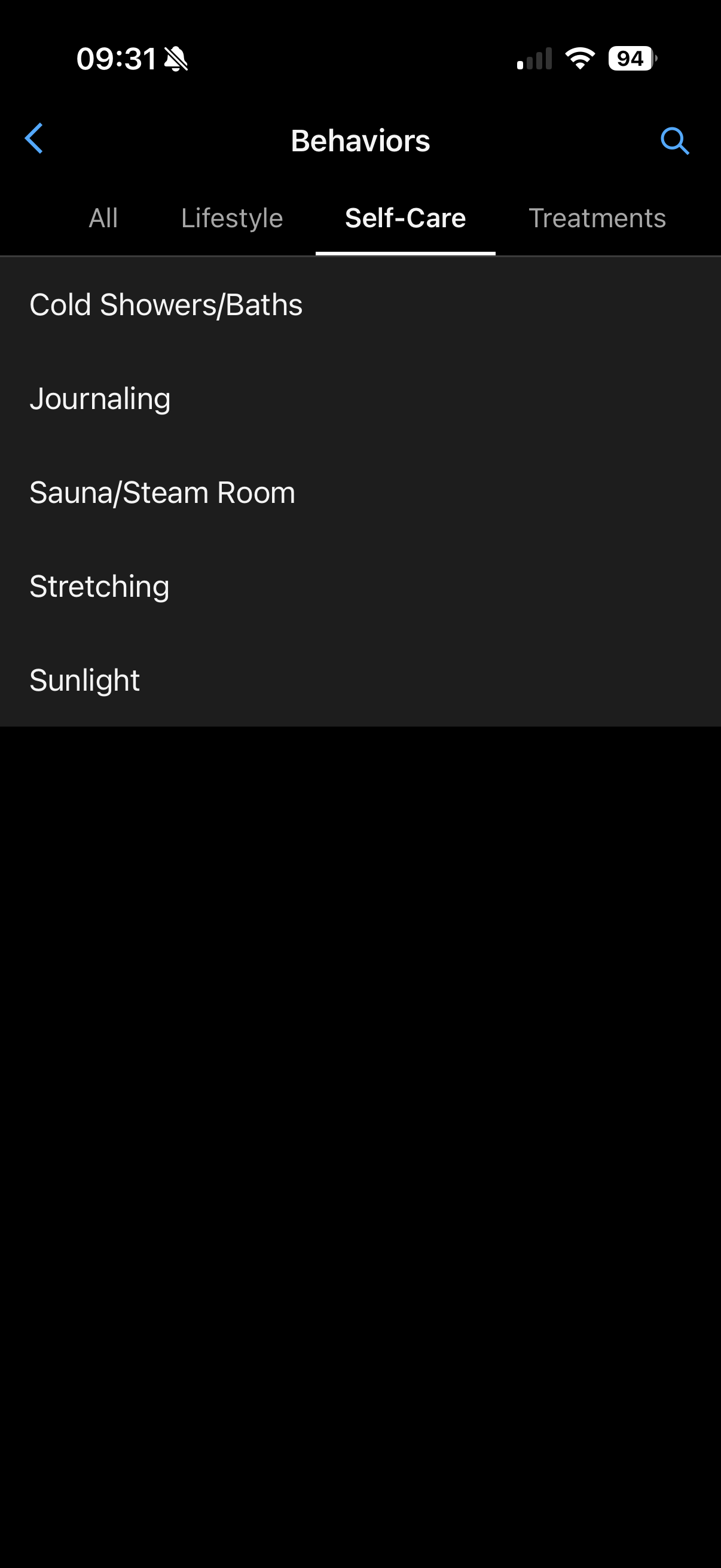Select the Journaling behavior

(360, 399)
